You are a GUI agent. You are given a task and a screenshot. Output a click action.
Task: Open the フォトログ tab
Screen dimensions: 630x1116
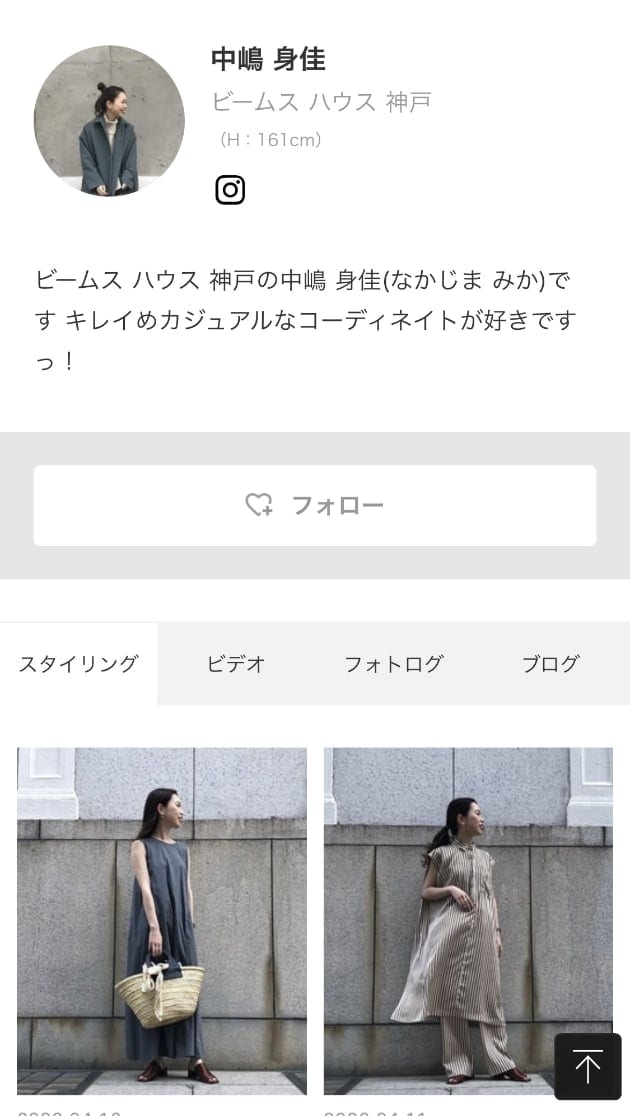click(x=393, y=664)
